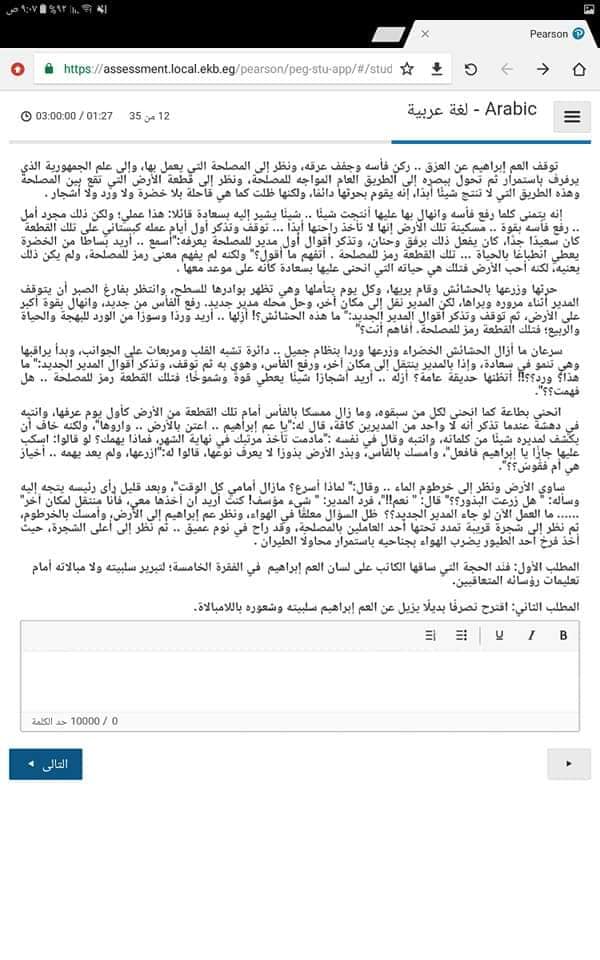Reload the assessment page

470,69
